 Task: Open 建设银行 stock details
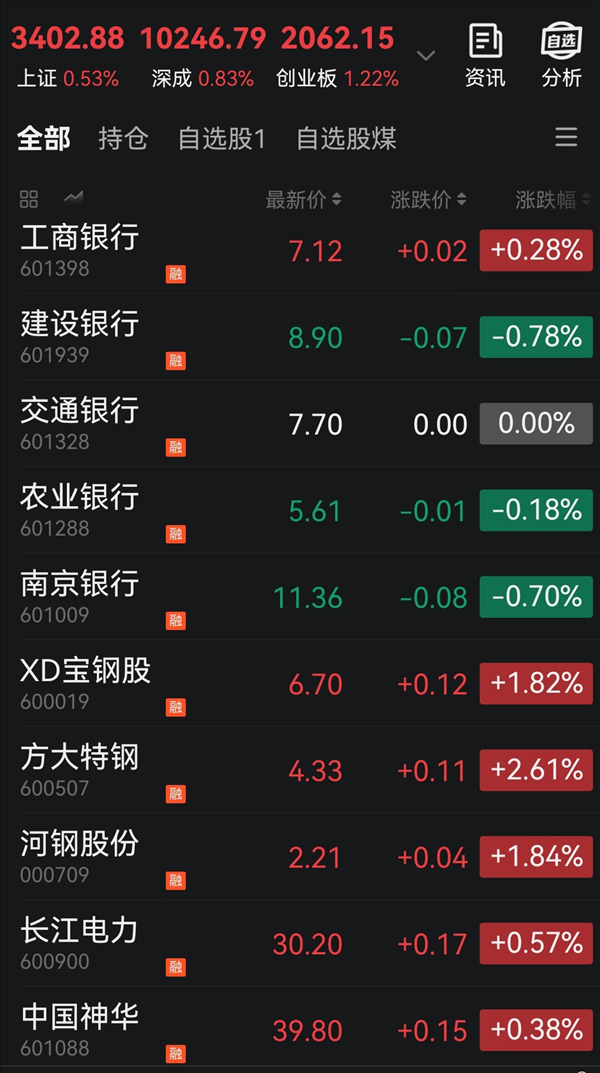(x=300, y=337)
